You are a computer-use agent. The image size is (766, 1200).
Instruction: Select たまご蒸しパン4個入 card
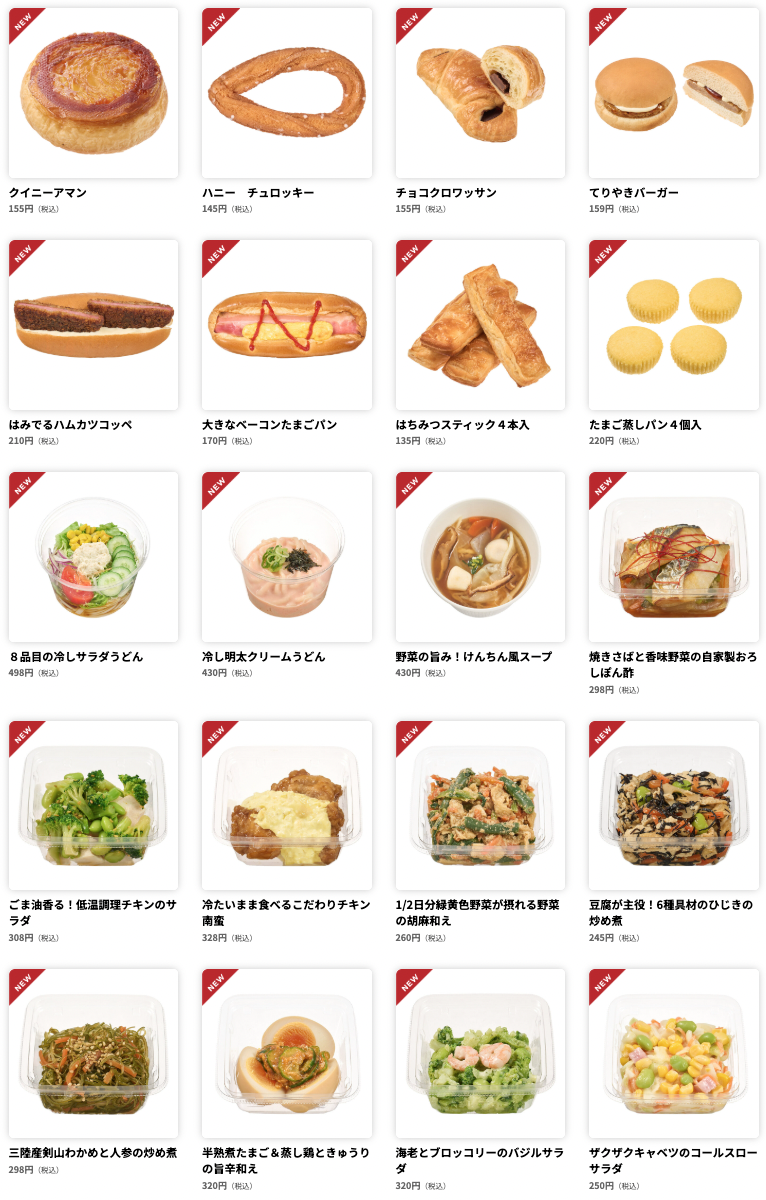click(x=673, y=325)
